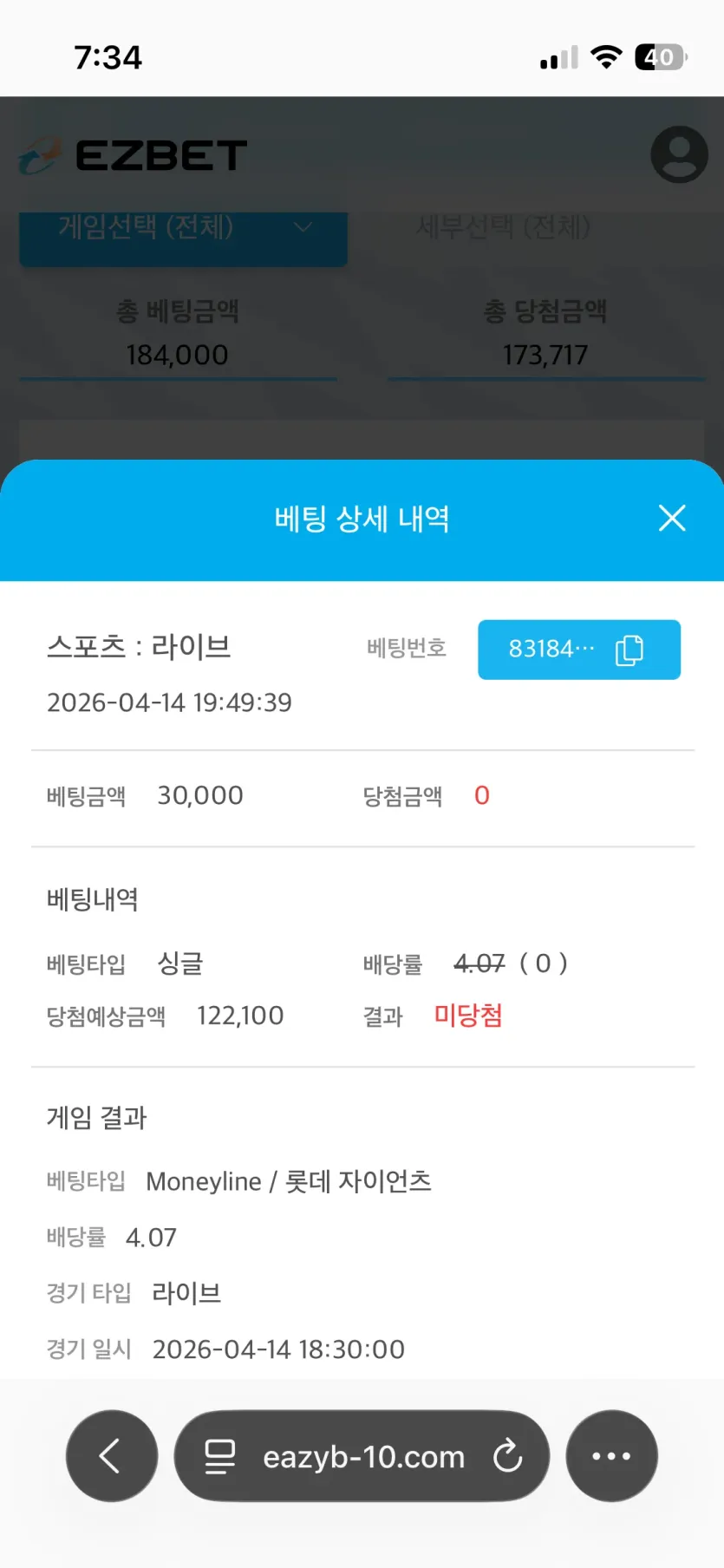The height and width of the screenshot is (1568, 724).
Task: Close the 베팅 상세 내역 dialog
Action: 672,519
